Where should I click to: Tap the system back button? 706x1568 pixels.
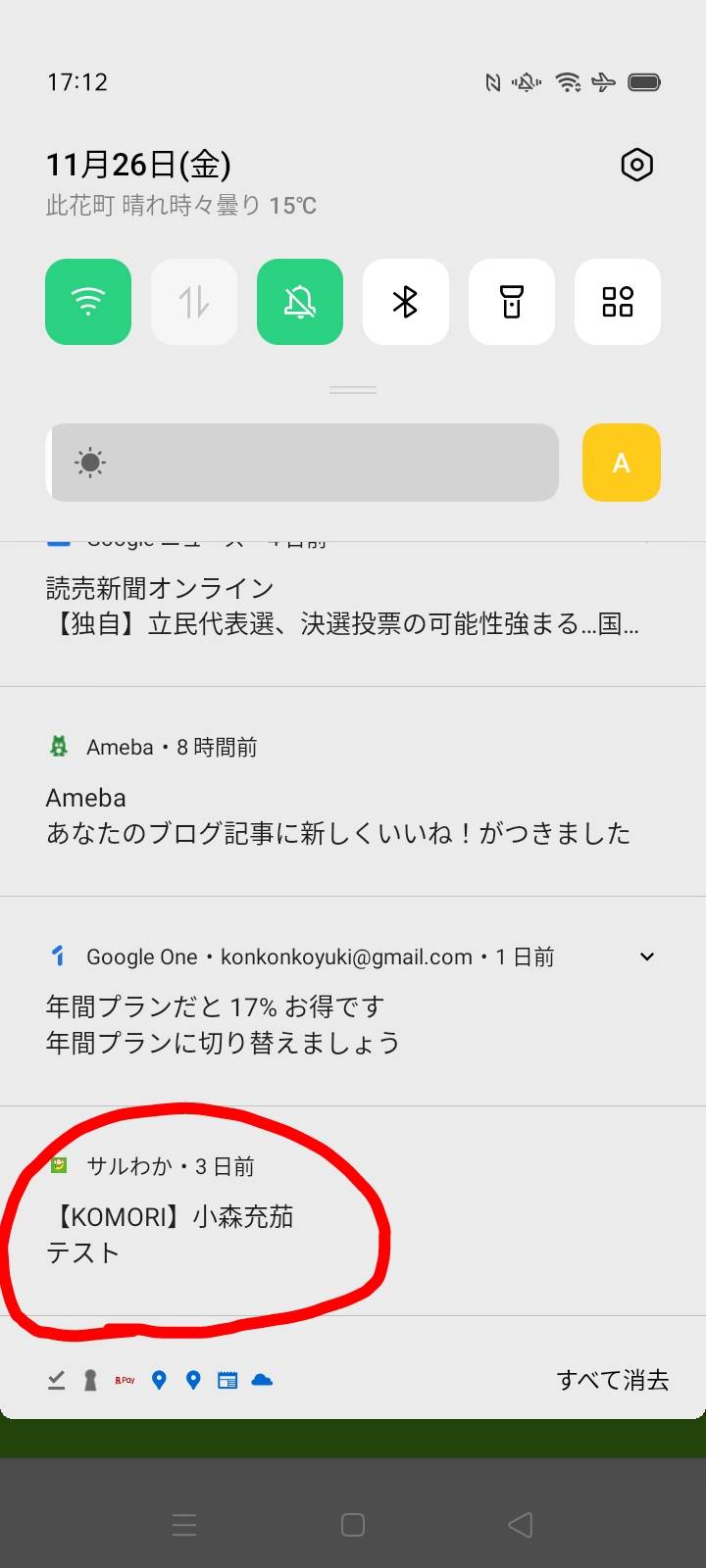521,1525
